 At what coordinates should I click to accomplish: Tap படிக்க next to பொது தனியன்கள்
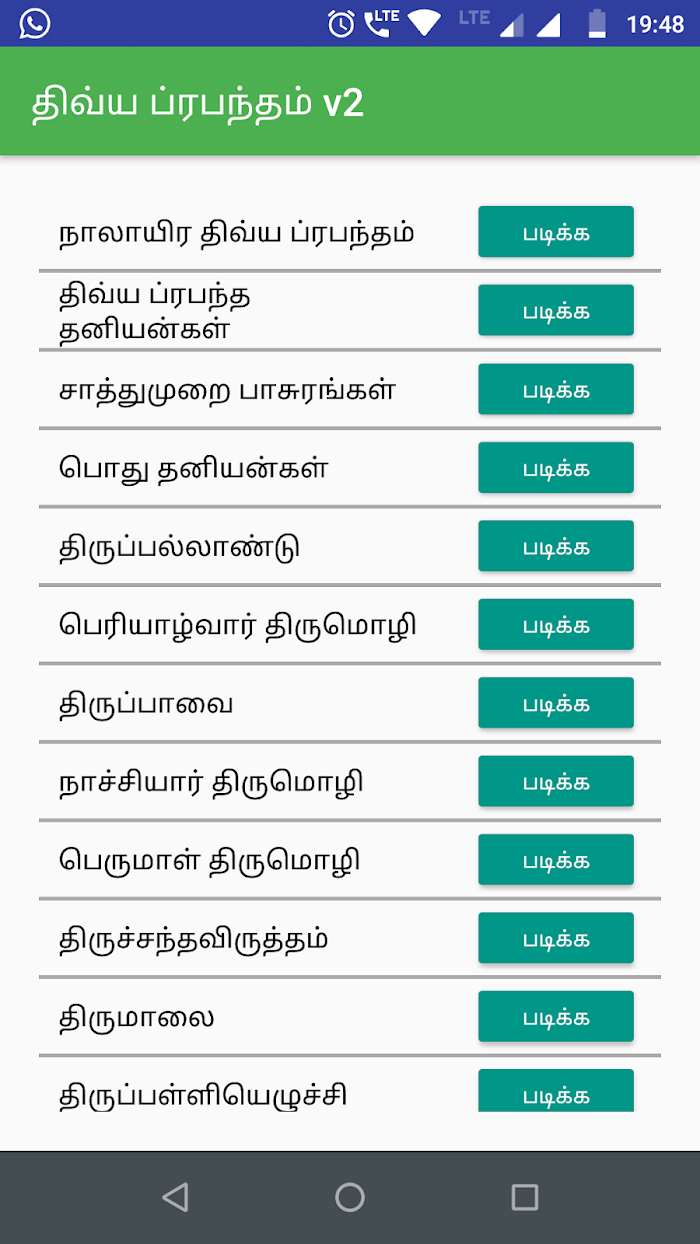point(556,467)
